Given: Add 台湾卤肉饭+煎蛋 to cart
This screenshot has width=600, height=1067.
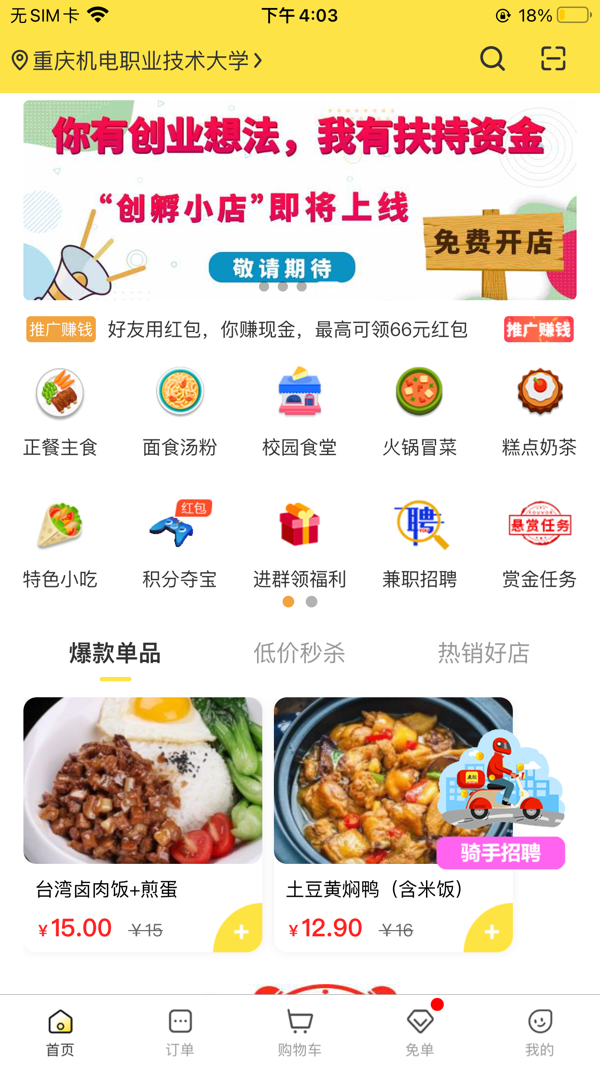Looking at the screenshot, I should (x=240, y=932).
